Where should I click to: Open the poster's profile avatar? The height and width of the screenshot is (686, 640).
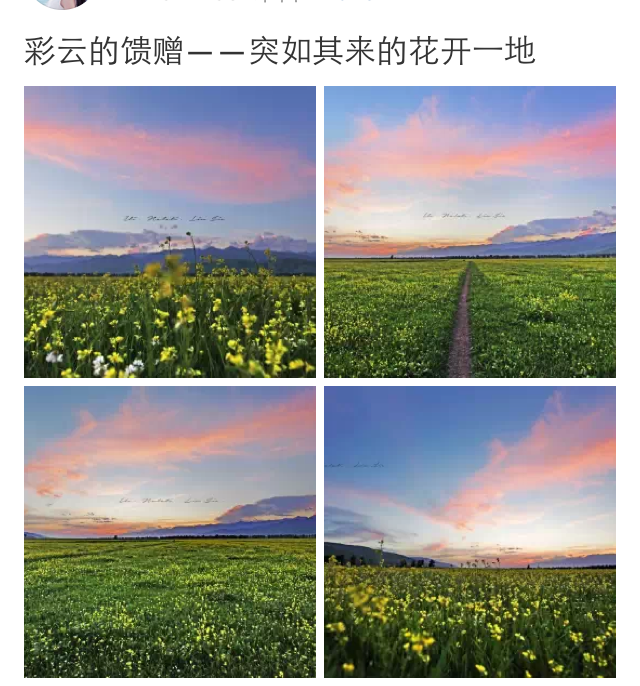click(62, 4)
